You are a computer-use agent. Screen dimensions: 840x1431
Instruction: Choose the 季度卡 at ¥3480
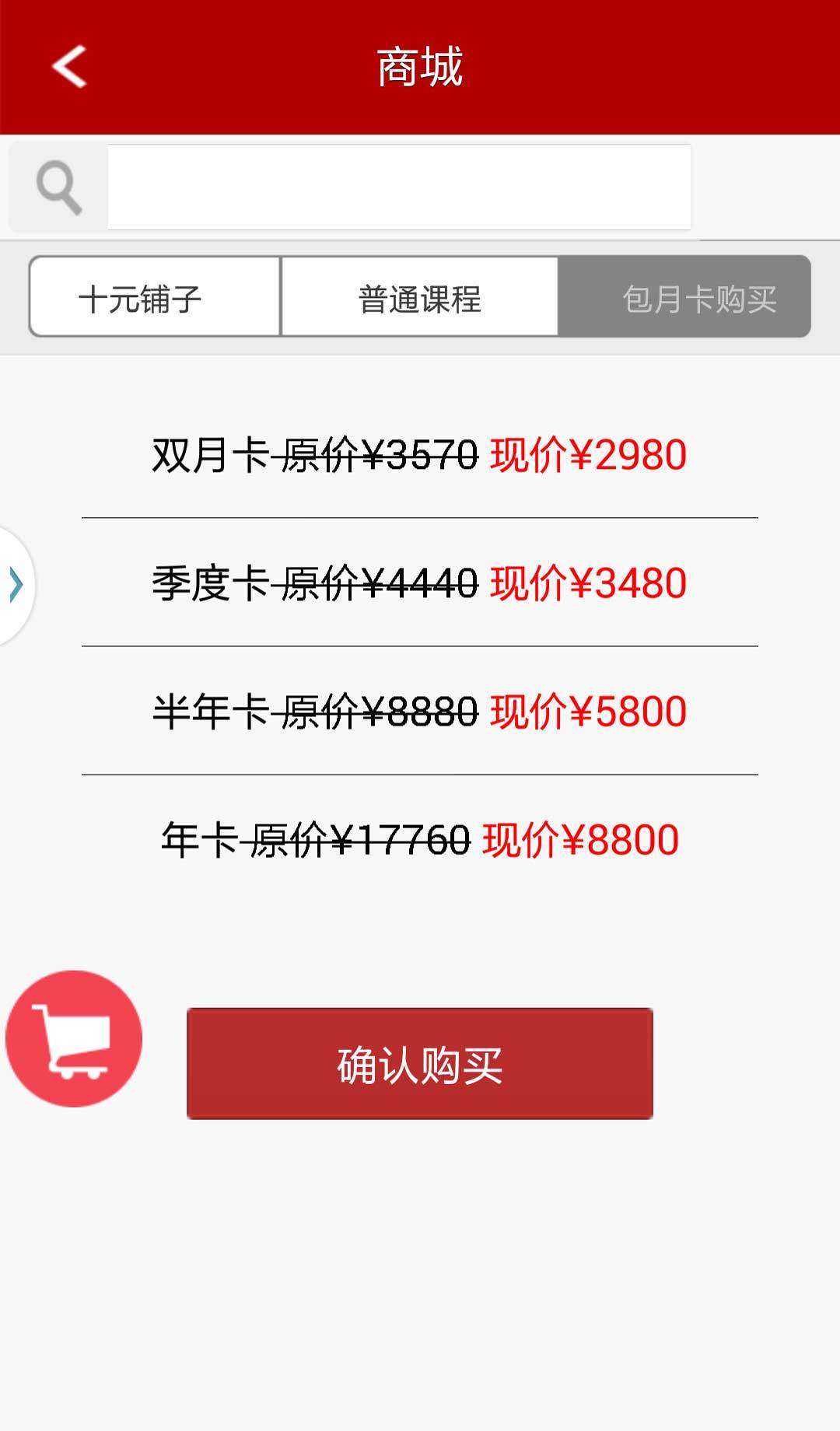pos(419,583)
